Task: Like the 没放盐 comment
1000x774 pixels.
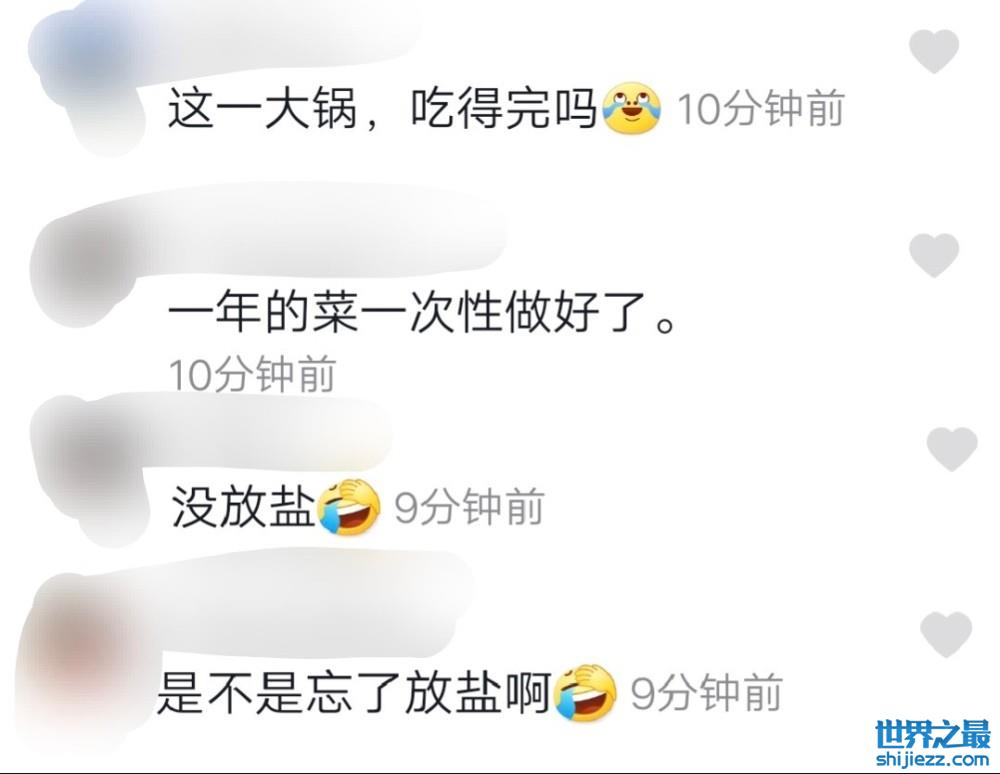Action: pos(951,448)
